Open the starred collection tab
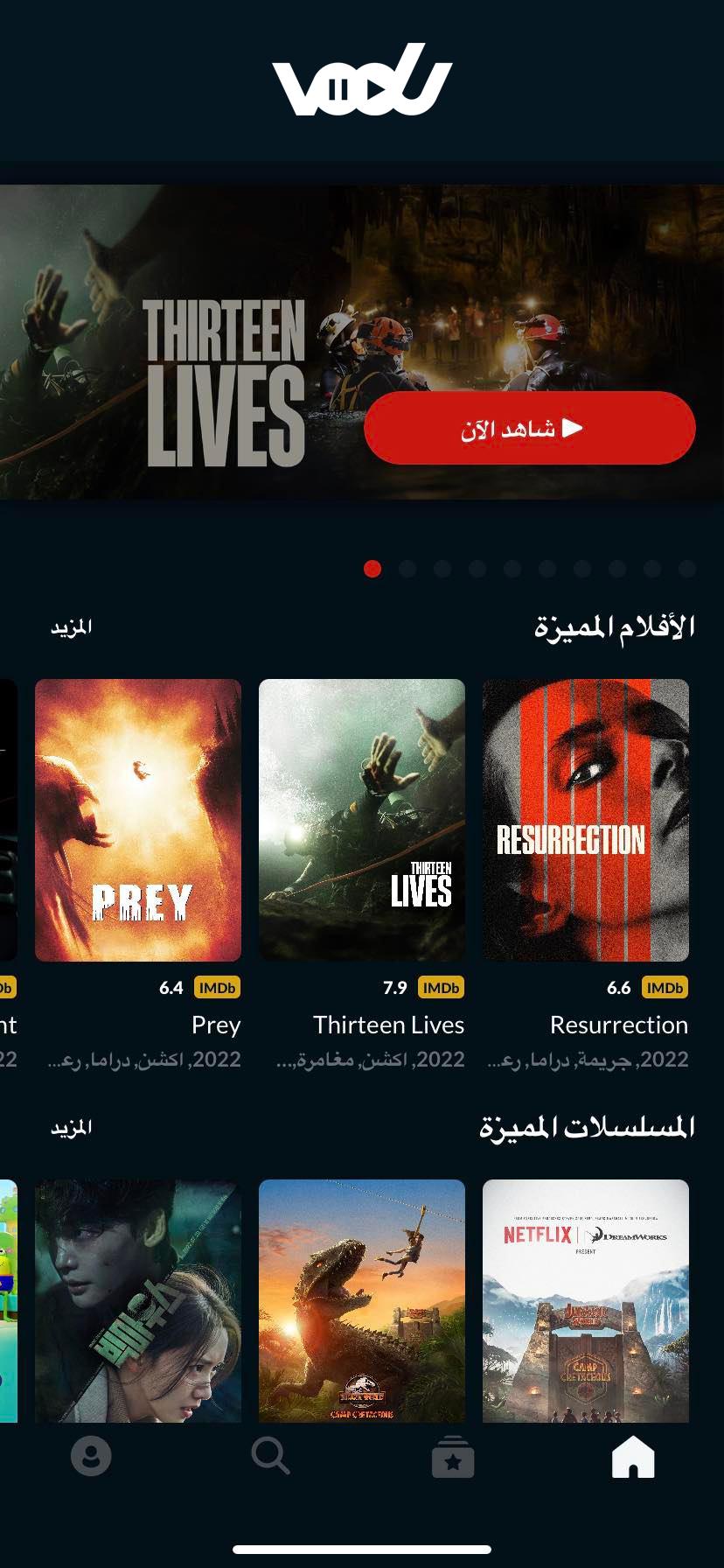Screen dimensions: 724x1568 453,1458
